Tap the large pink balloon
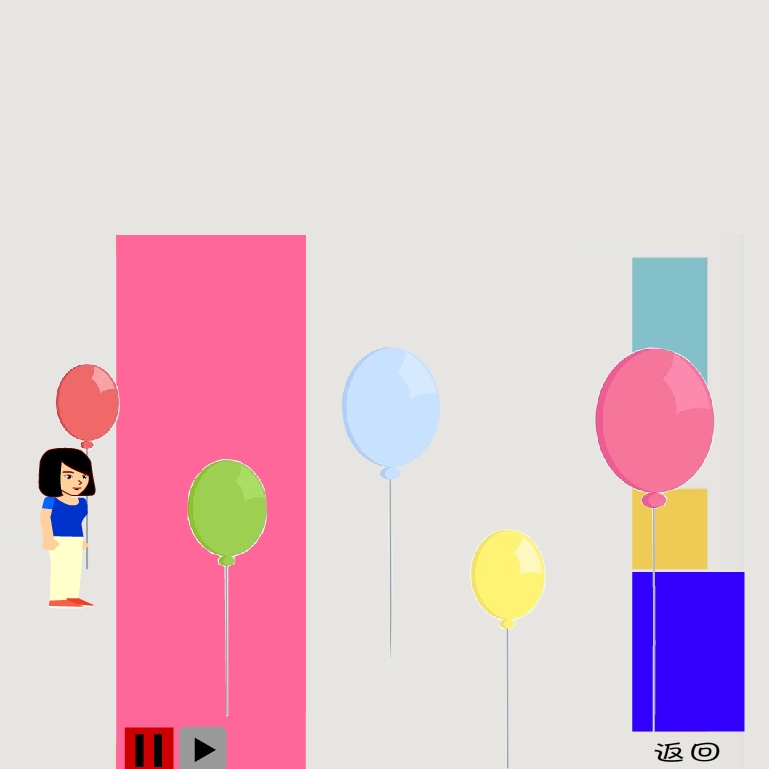Image resolution: width=769 pixels, height=769 pixels. [x=655, y=420]
